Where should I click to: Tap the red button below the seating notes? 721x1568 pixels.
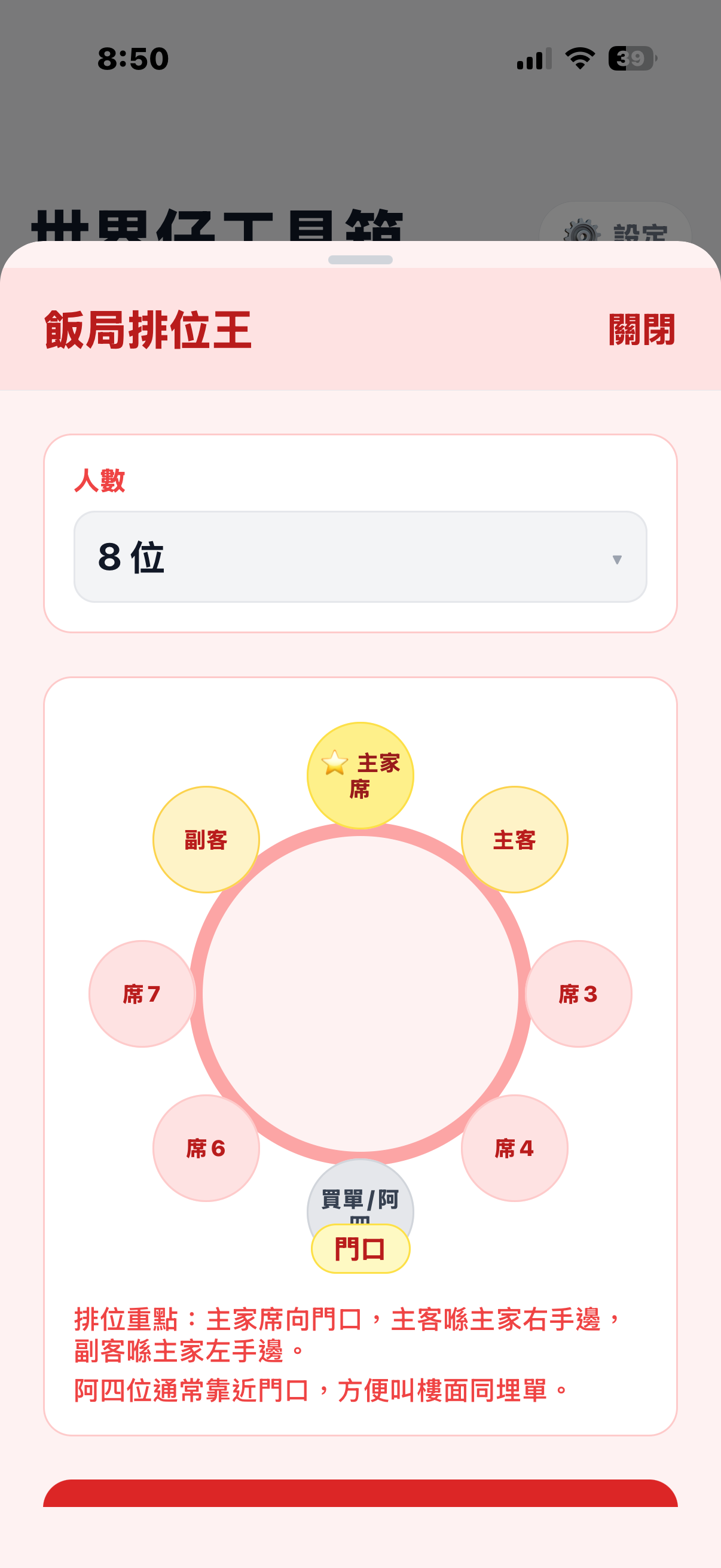(x=360, y=1493)
